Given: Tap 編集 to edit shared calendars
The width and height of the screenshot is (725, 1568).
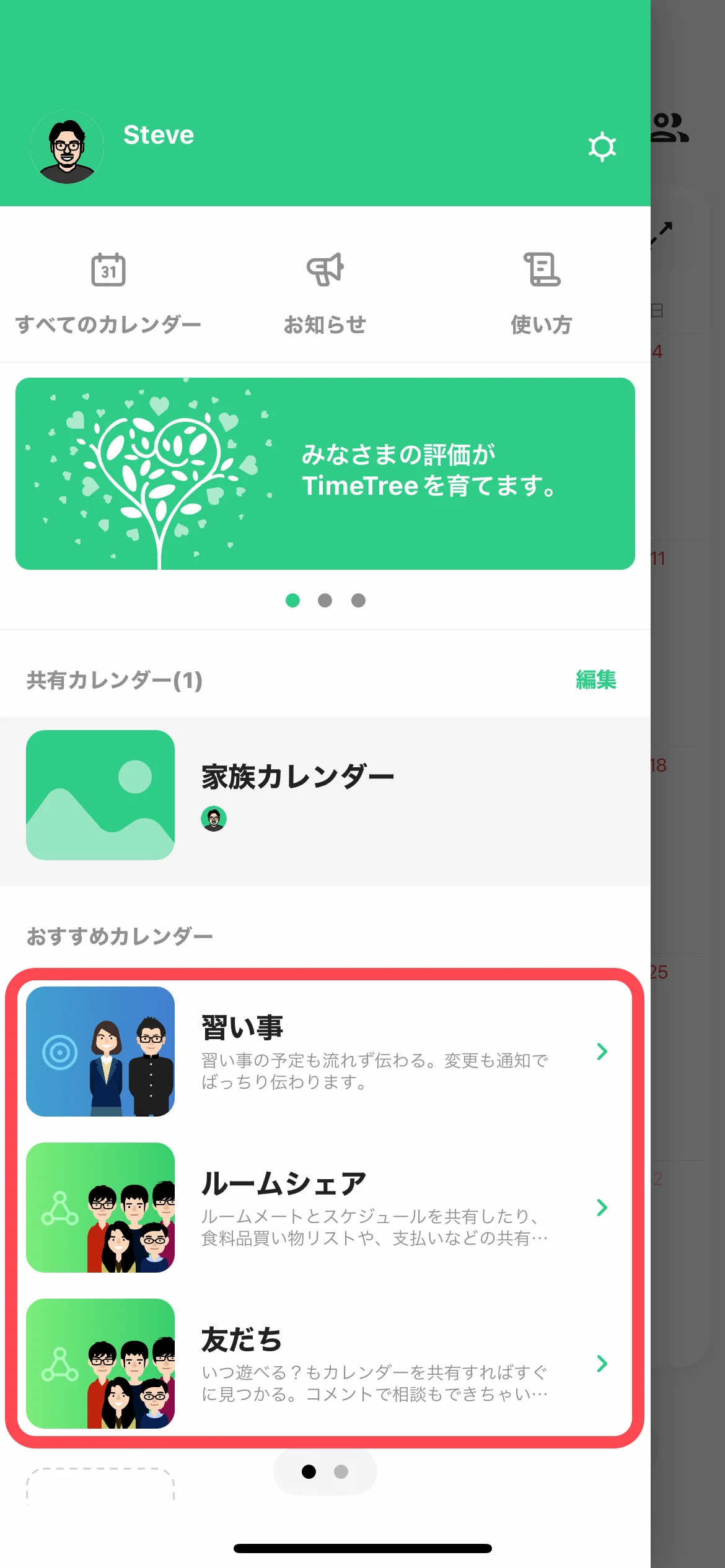Looking at the screenshot, I should point(595,680).
